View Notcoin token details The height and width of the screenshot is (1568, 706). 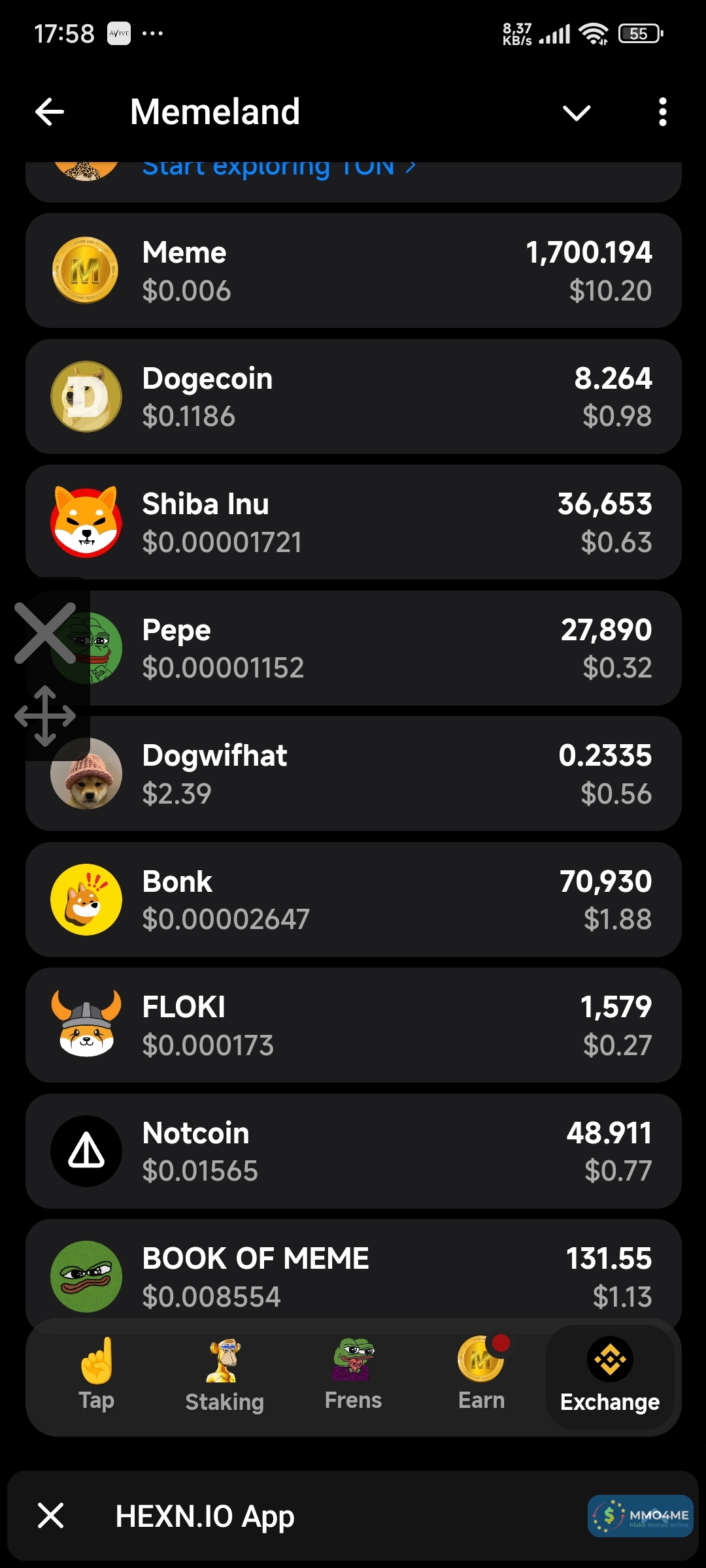[353, 1151]
